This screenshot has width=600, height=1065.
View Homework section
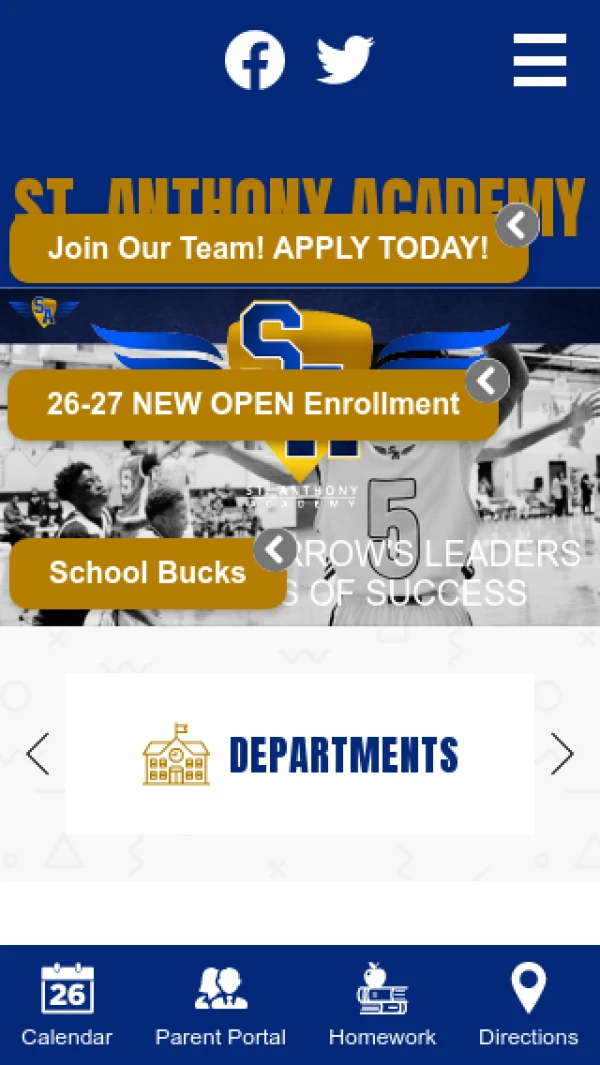[x=383, y=1005]
